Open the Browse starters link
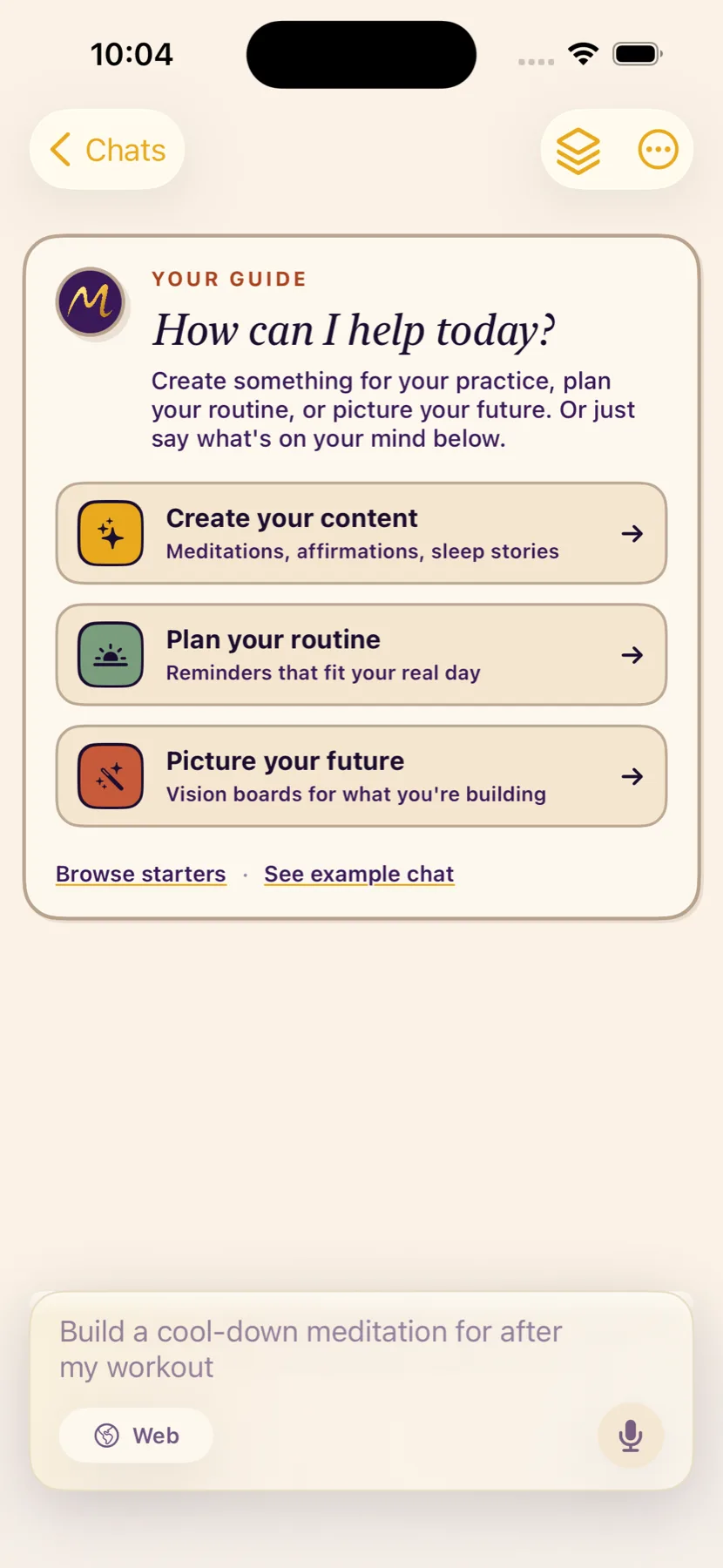 coord(141,874)
